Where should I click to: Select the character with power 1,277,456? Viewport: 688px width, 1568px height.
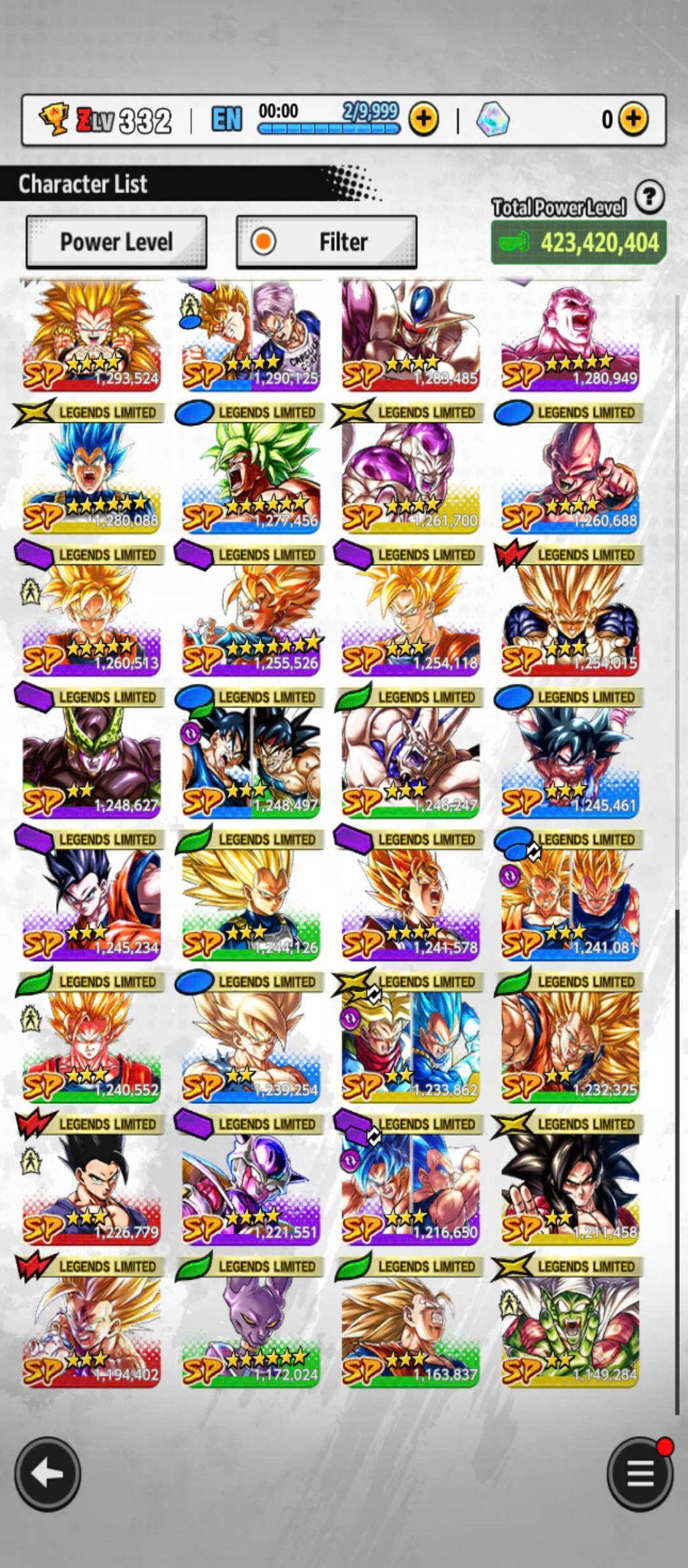point(251,477)
